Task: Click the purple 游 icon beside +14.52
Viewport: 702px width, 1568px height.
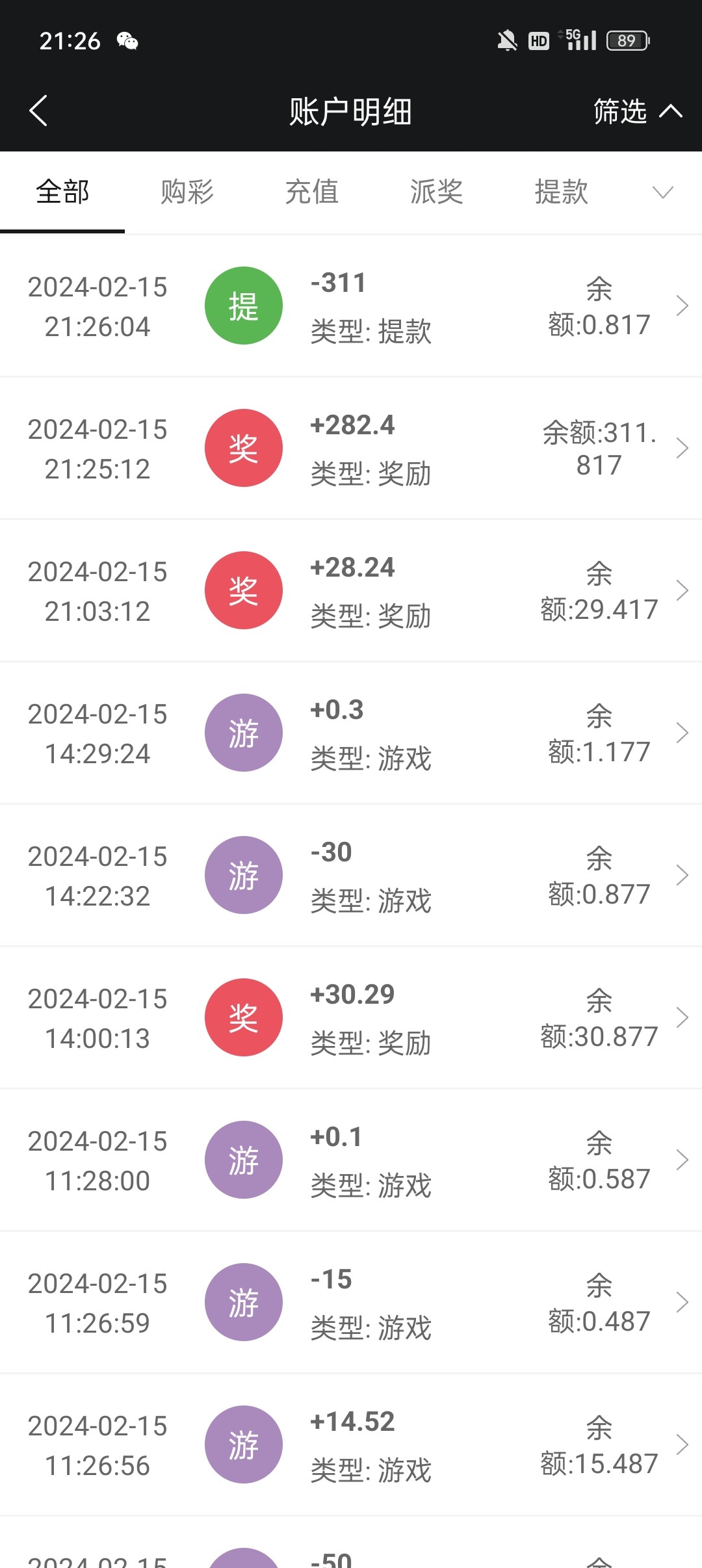Action: [x=243, y=1444]
